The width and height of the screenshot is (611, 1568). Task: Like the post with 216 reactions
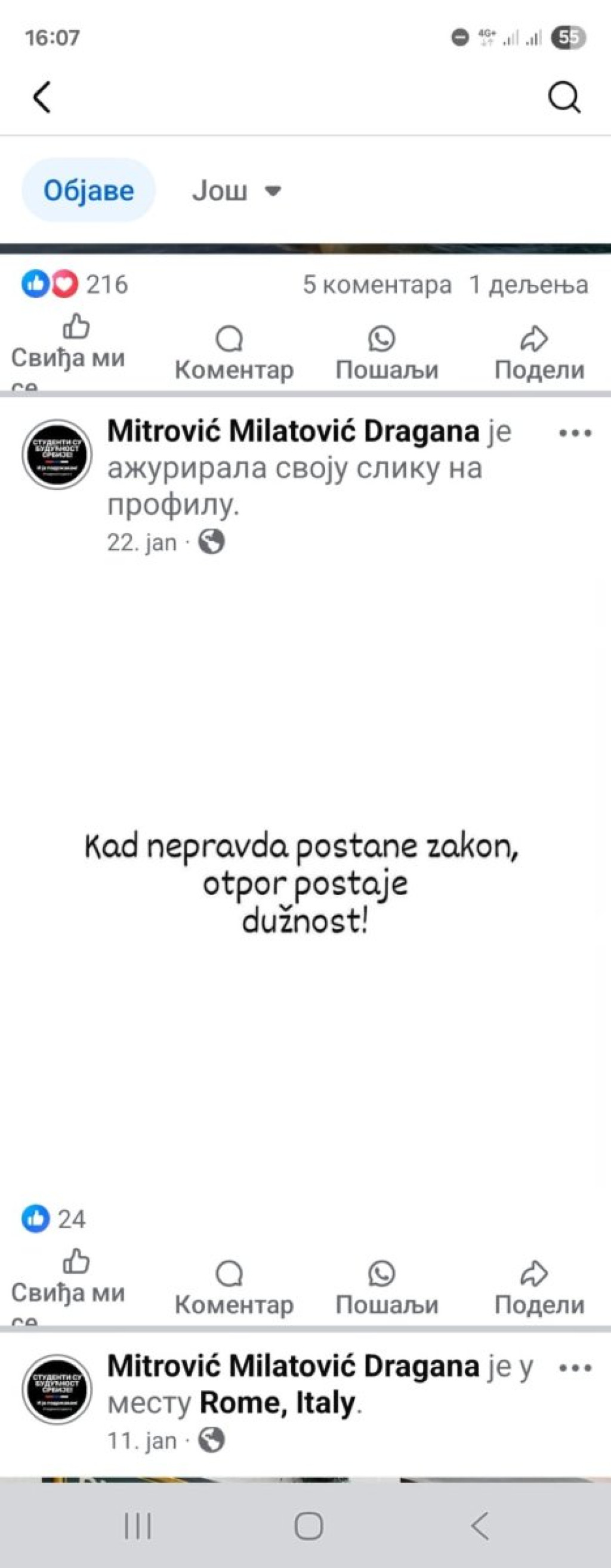pyautogui.click(x=68, y=347)
